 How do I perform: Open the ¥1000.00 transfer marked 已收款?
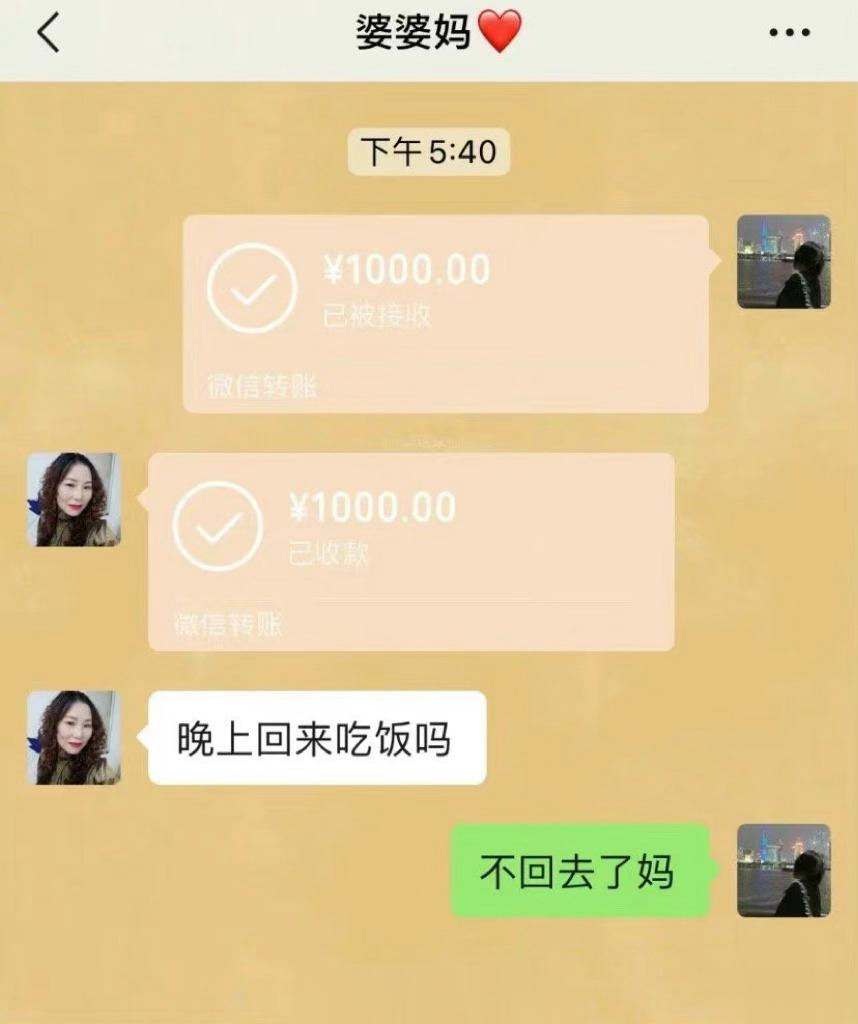pos(410,551)
